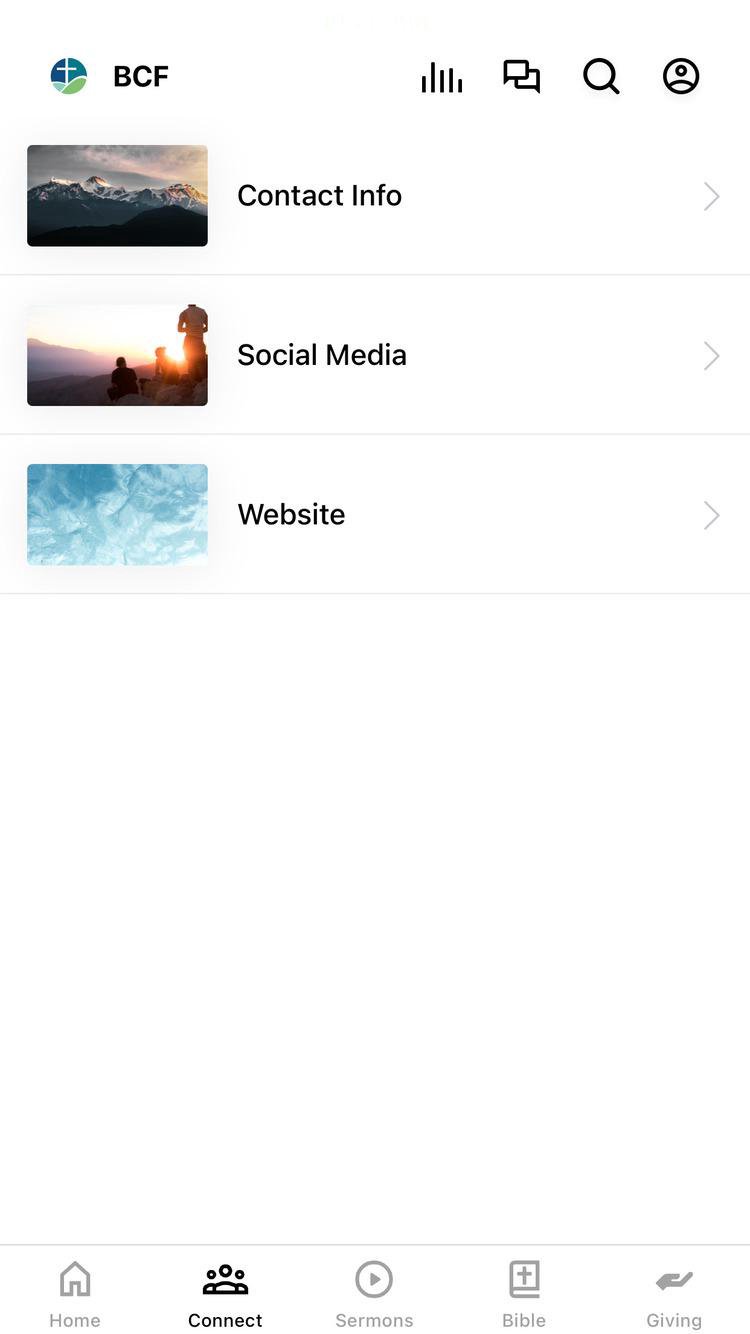Open the Social Media row
The width and height of the screenshot is (750, 1334).
[375, 355]
